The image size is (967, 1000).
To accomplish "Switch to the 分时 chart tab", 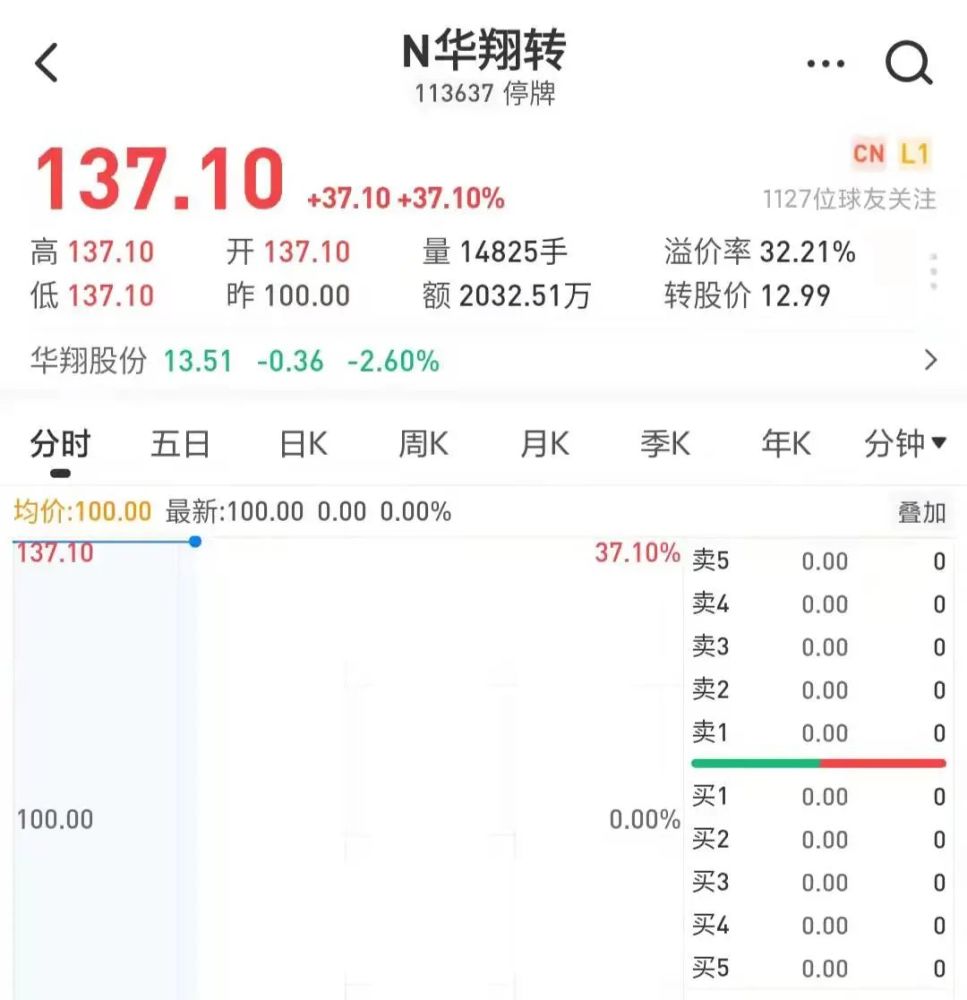I will click(x=60, y=444).
